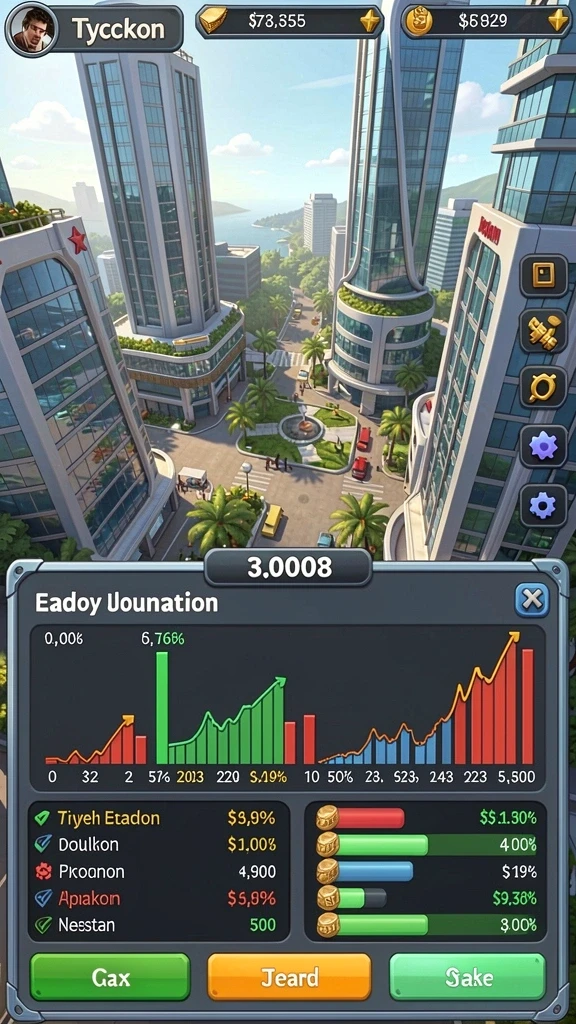Tap the green Gax button
The image size is (576, 1024).
point(110,977)
